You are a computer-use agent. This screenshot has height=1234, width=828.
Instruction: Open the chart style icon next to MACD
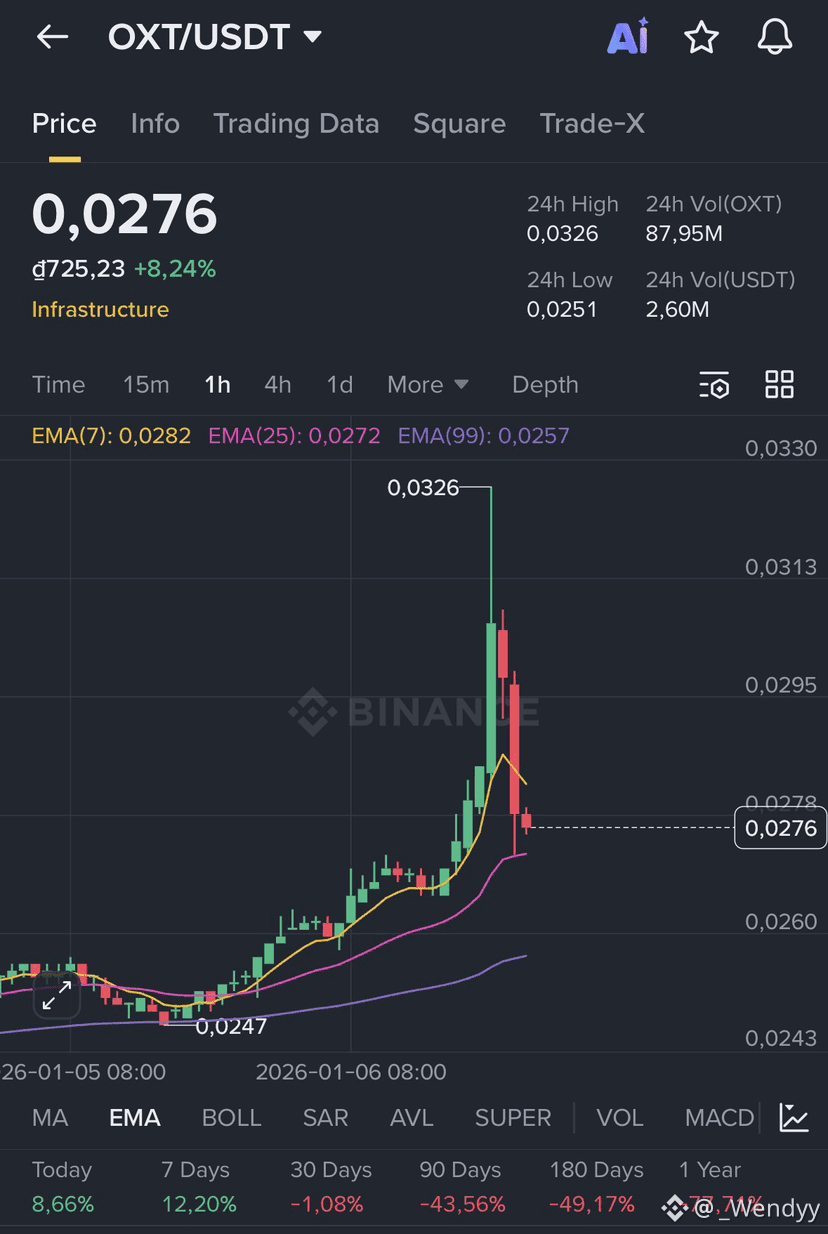[793, 1118]
